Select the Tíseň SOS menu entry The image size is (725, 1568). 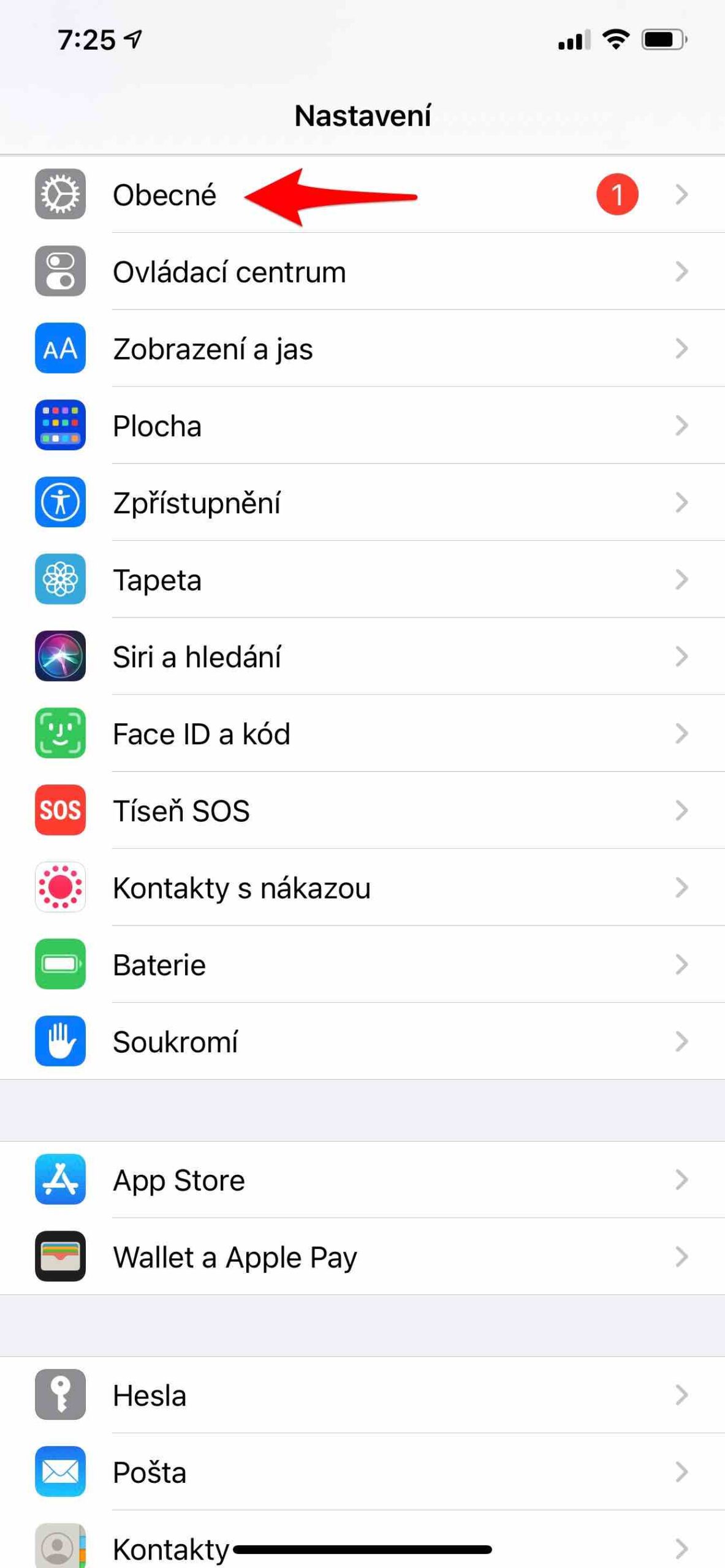click(x=181, y=811)
